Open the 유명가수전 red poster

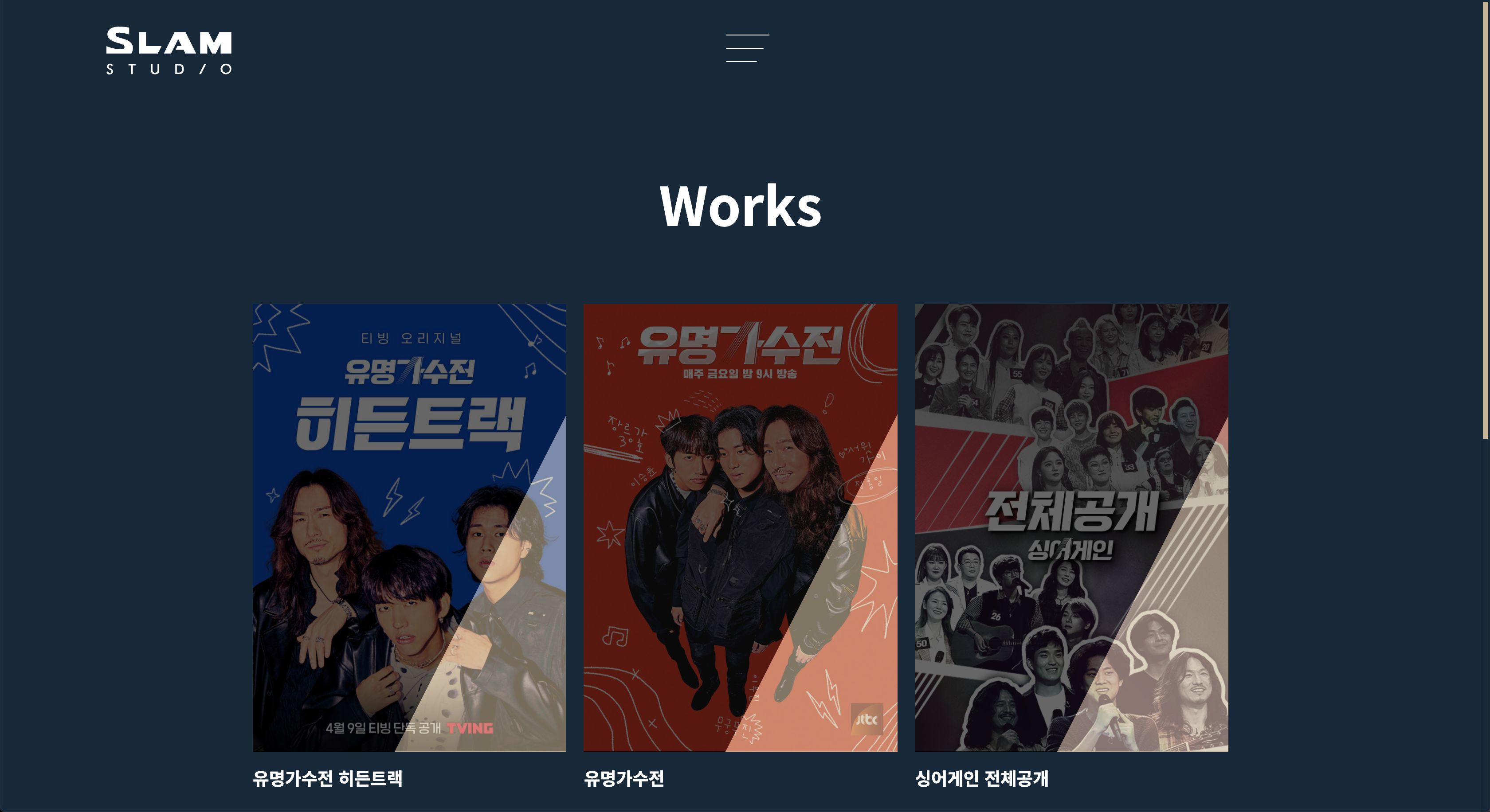tap(740, 527)
